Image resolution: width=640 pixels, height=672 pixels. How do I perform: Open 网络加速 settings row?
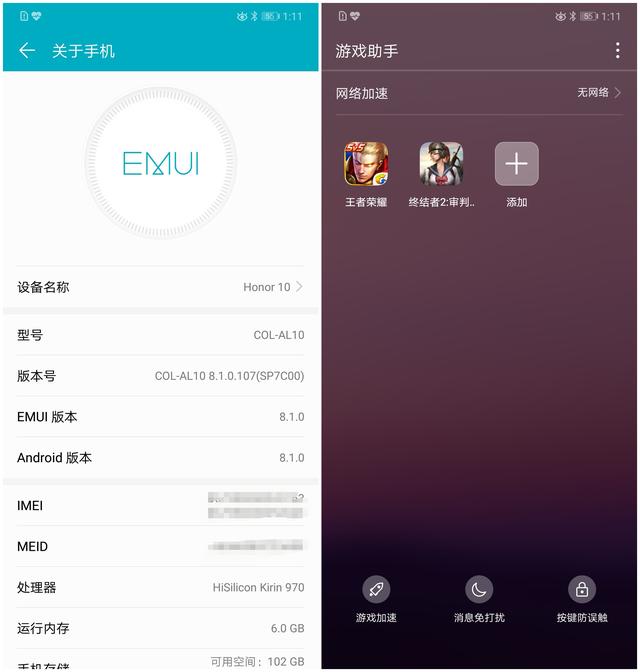coord(479,93)
